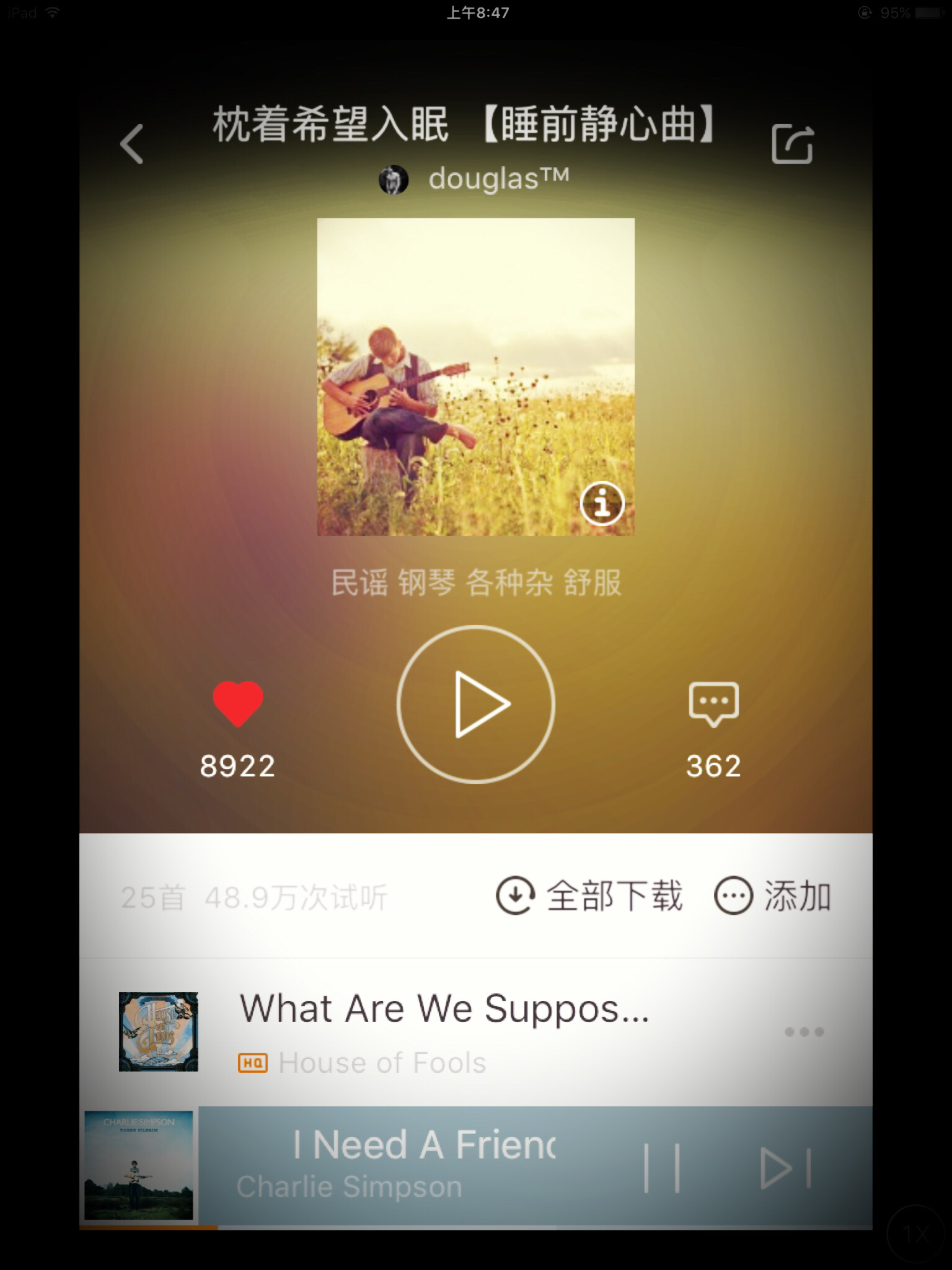Open the playlist comments
The image size is (952, 1270).
coord(713,704)
